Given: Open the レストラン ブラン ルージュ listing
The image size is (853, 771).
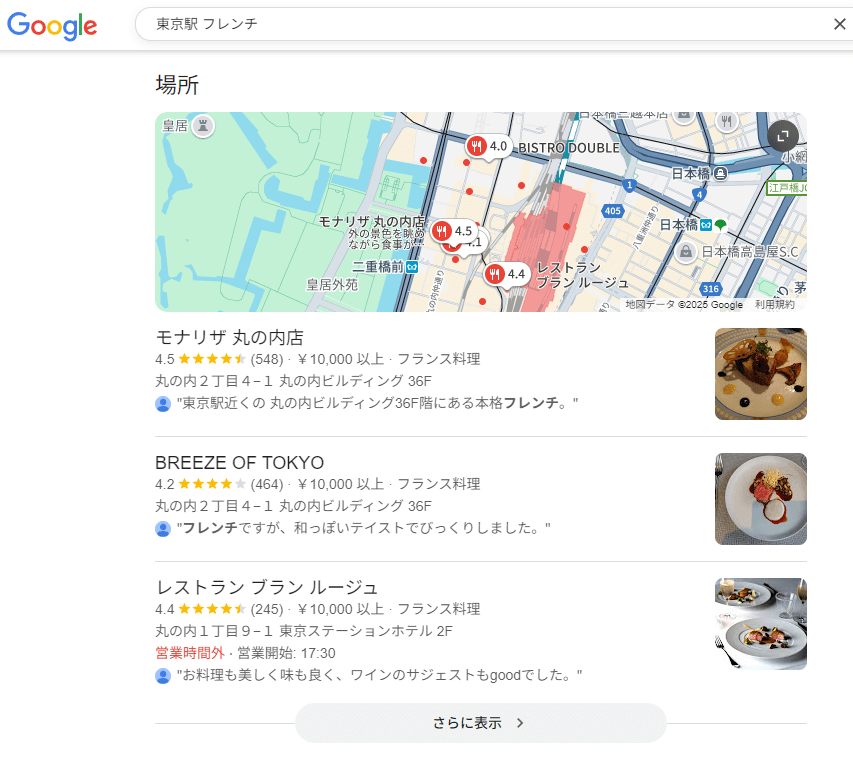Looking at the screenshot, I should point(267,587).
